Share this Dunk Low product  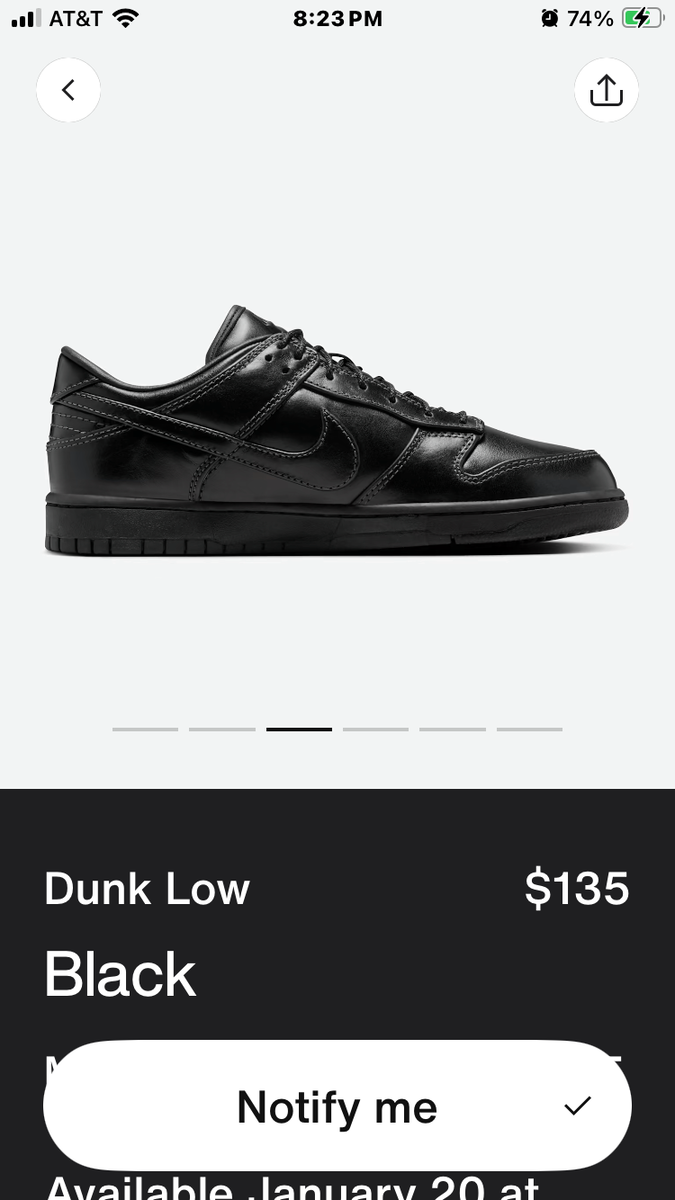606,90
